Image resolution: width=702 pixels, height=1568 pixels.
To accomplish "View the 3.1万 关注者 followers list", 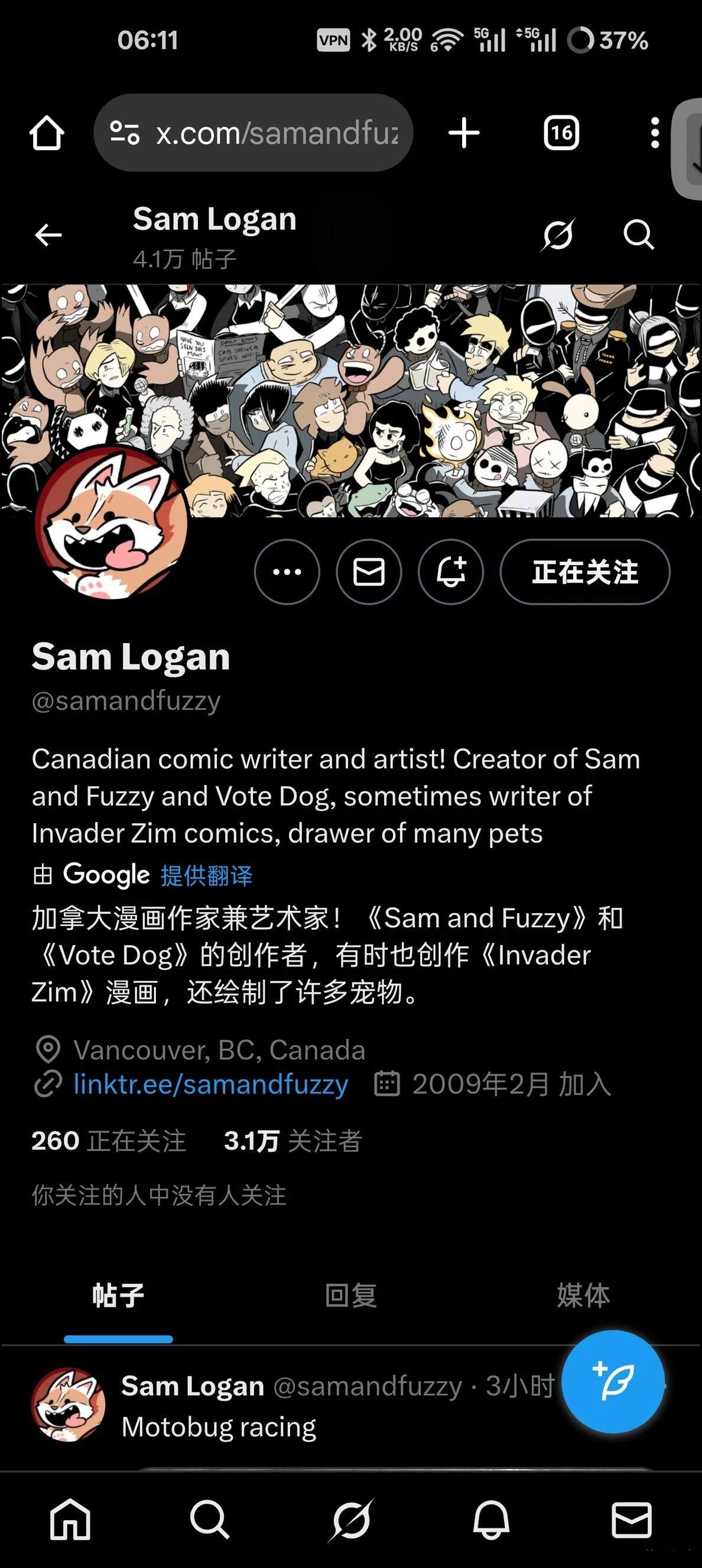I will [x=293, y=1141].
